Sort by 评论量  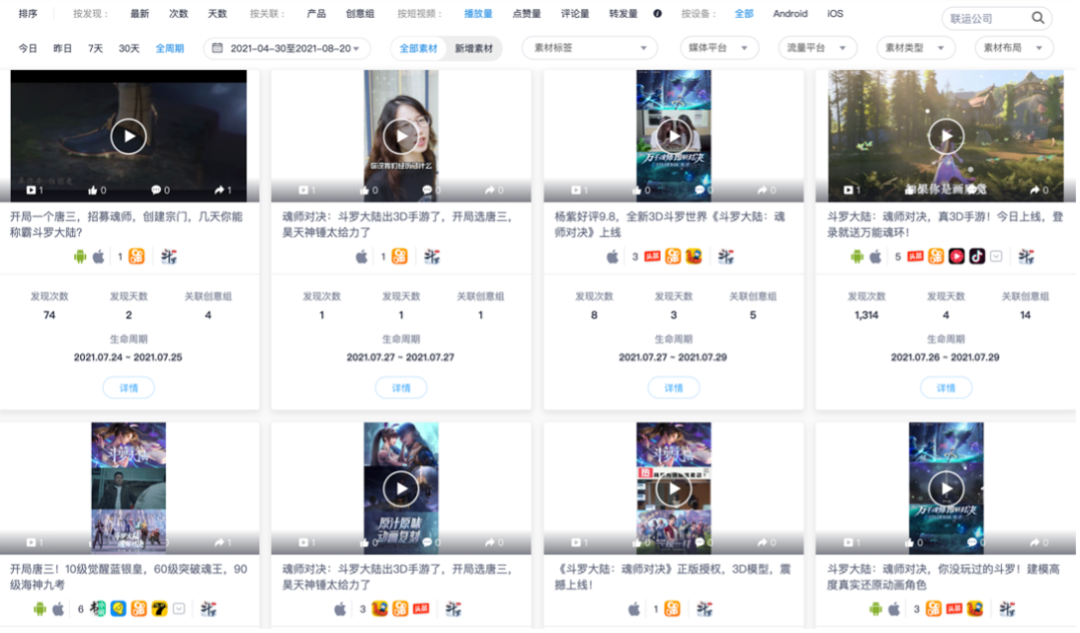(574, 14)
